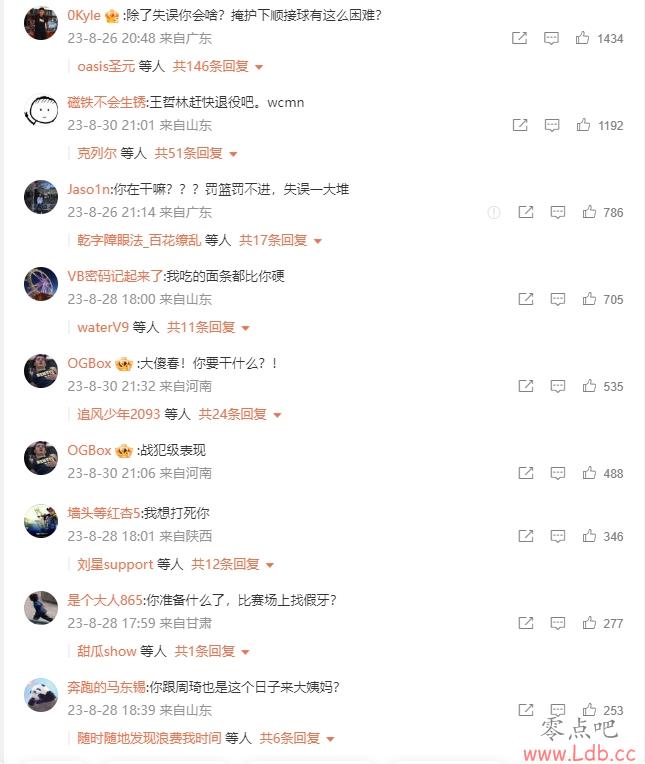Like 0Kyle's comment
645x764 pixels.
(x=583, y=39)
